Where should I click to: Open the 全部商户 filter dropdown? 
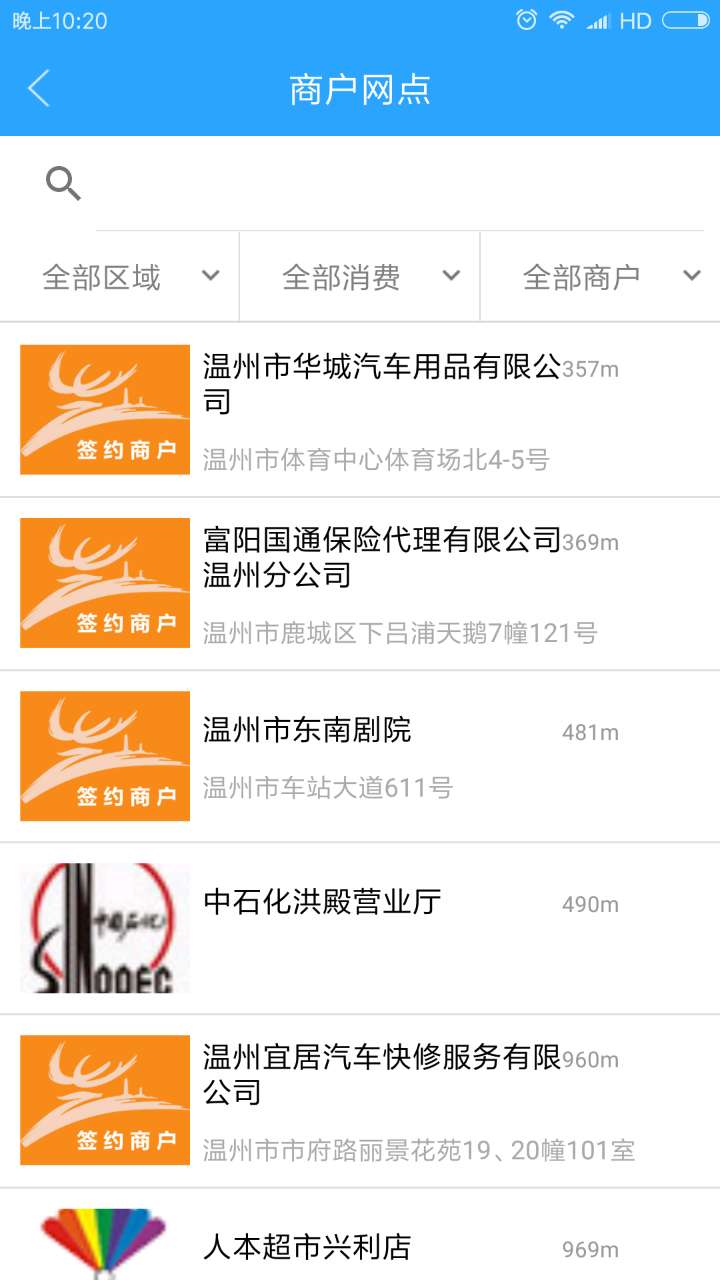(600, 276)
